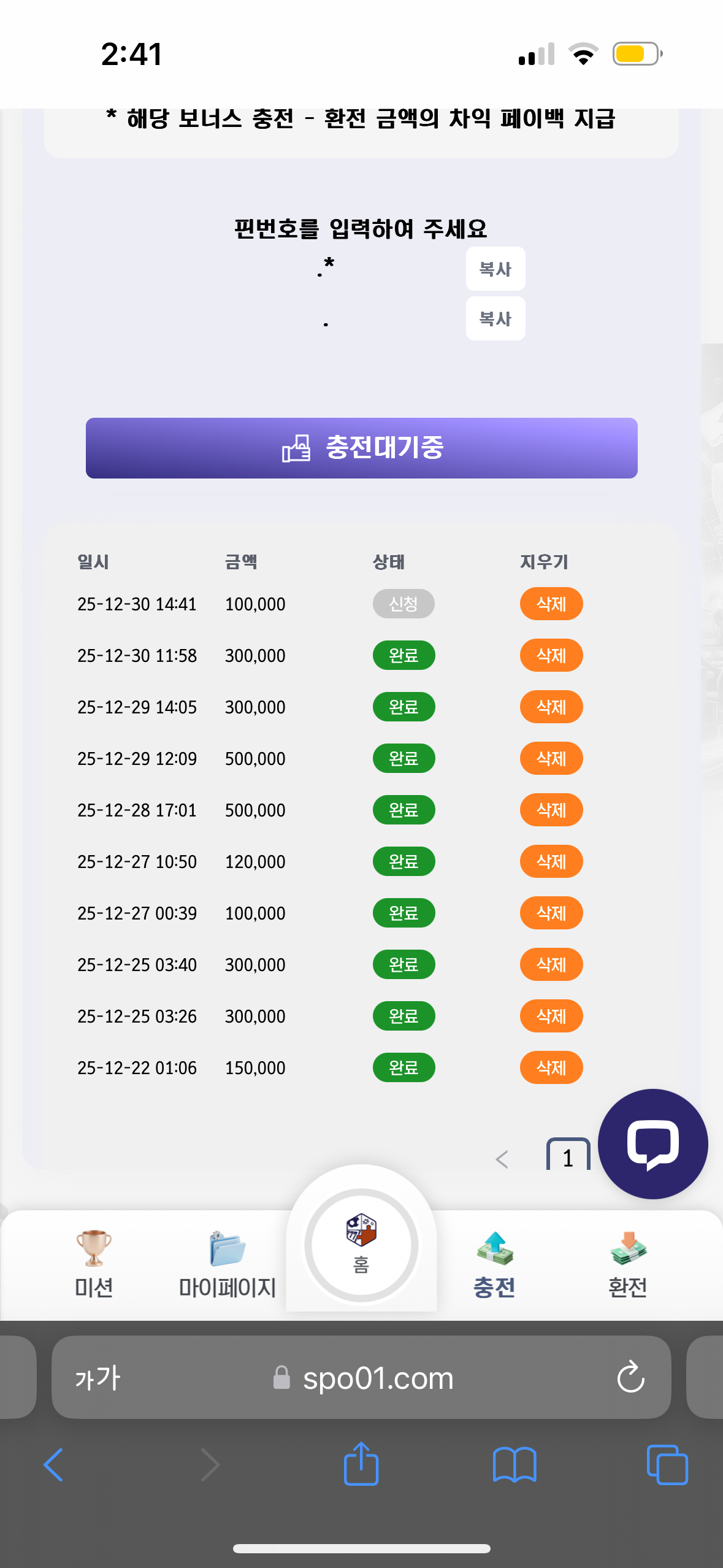The height and width of the screenshot is (1568, 723).
Task: Open the 가가 text size menu
Action: 98,1378
